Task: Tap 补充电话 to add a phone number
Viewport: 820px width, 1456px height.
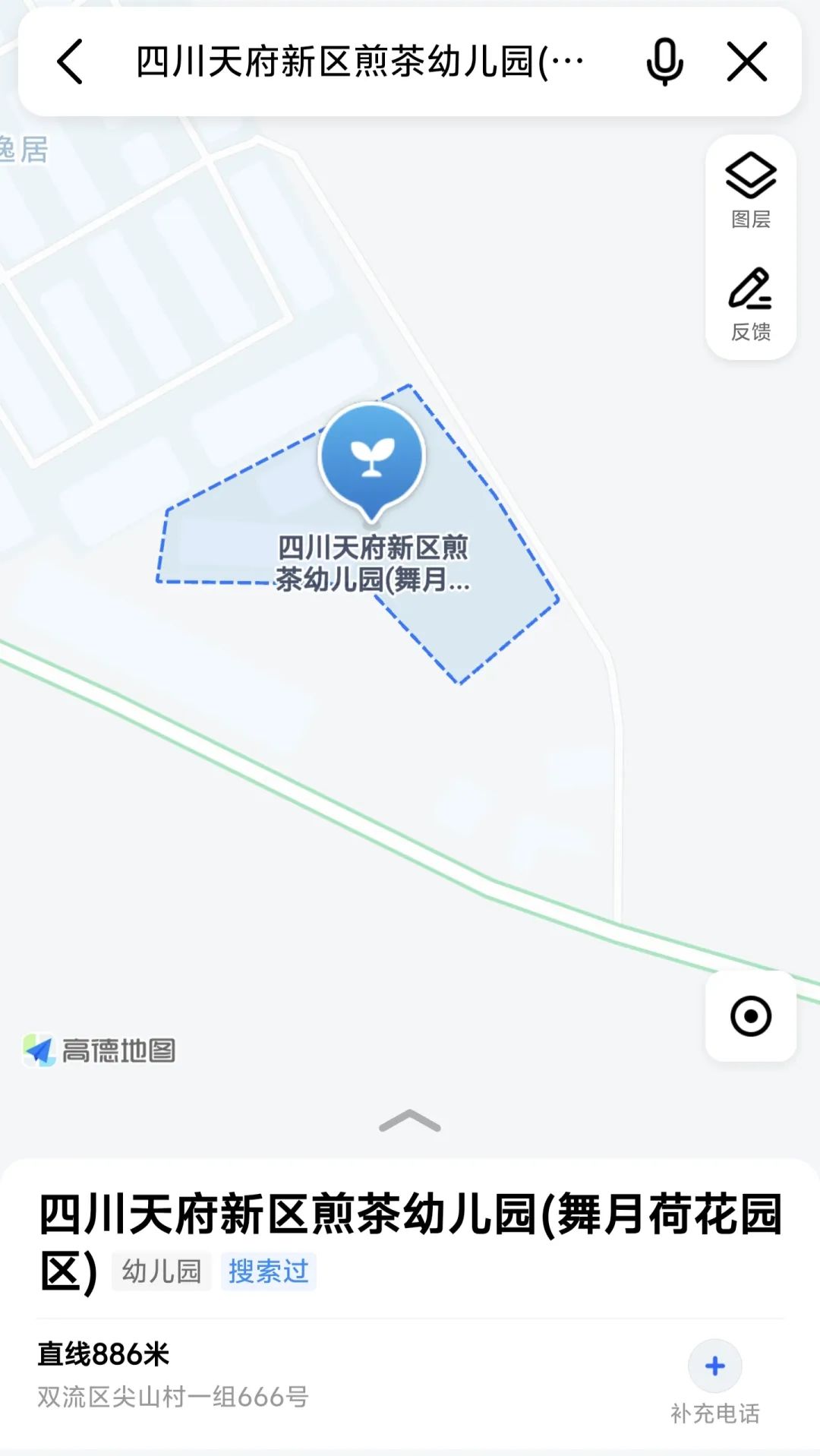Action: pos(715,1382)
